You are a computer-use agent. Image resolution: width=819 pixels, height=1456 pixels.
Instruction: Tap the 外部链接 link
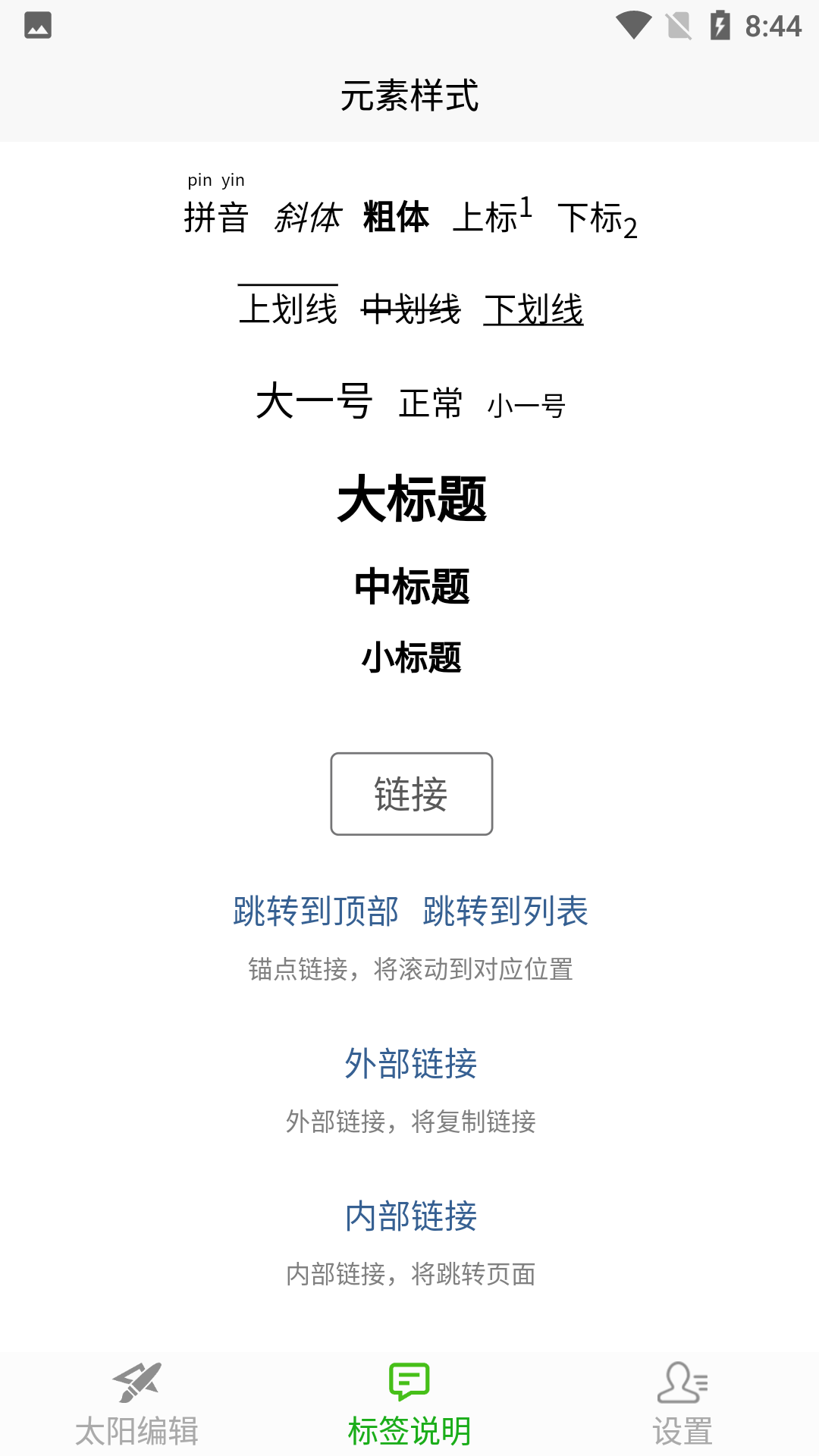tap(410, 1063)
